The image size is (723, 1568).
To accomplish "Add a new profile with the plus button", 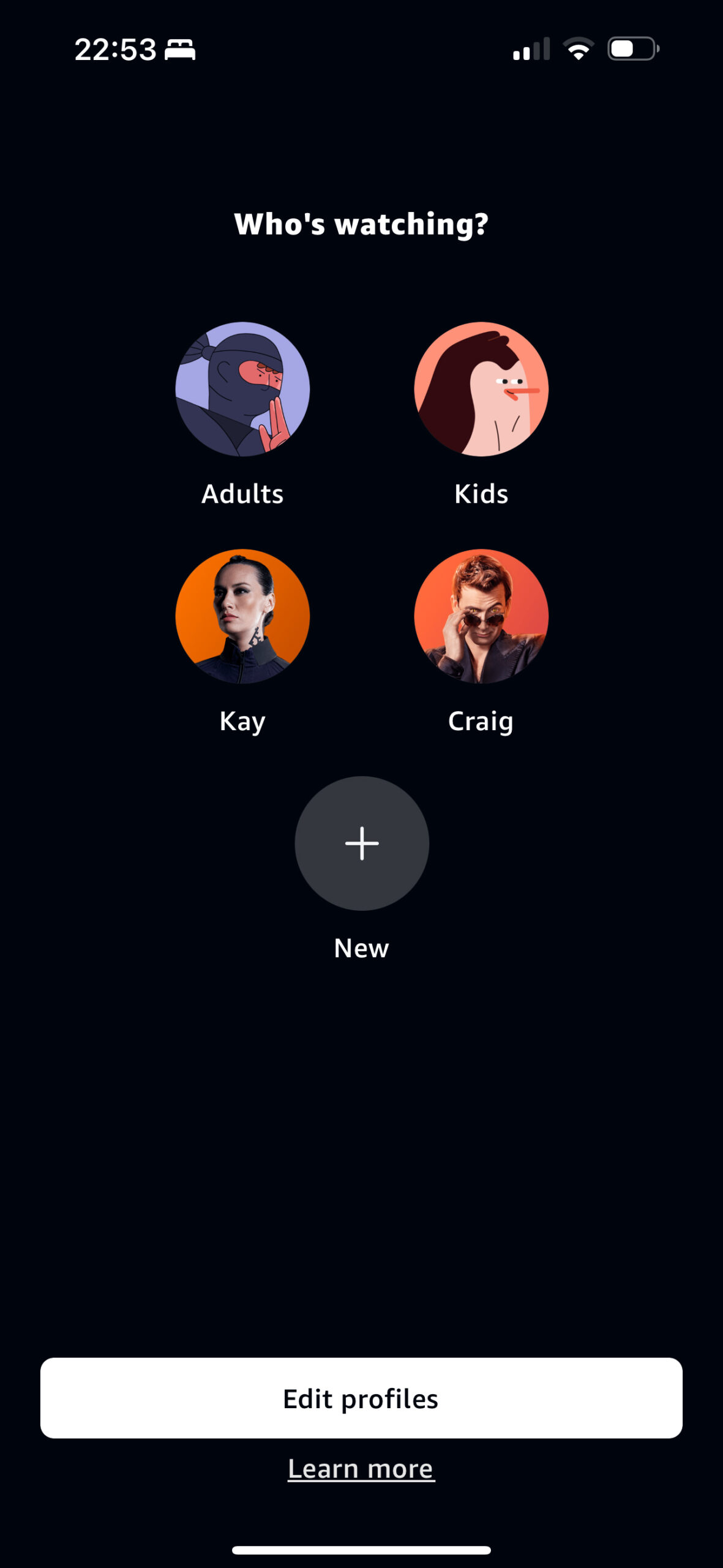I will coord(362,843).
